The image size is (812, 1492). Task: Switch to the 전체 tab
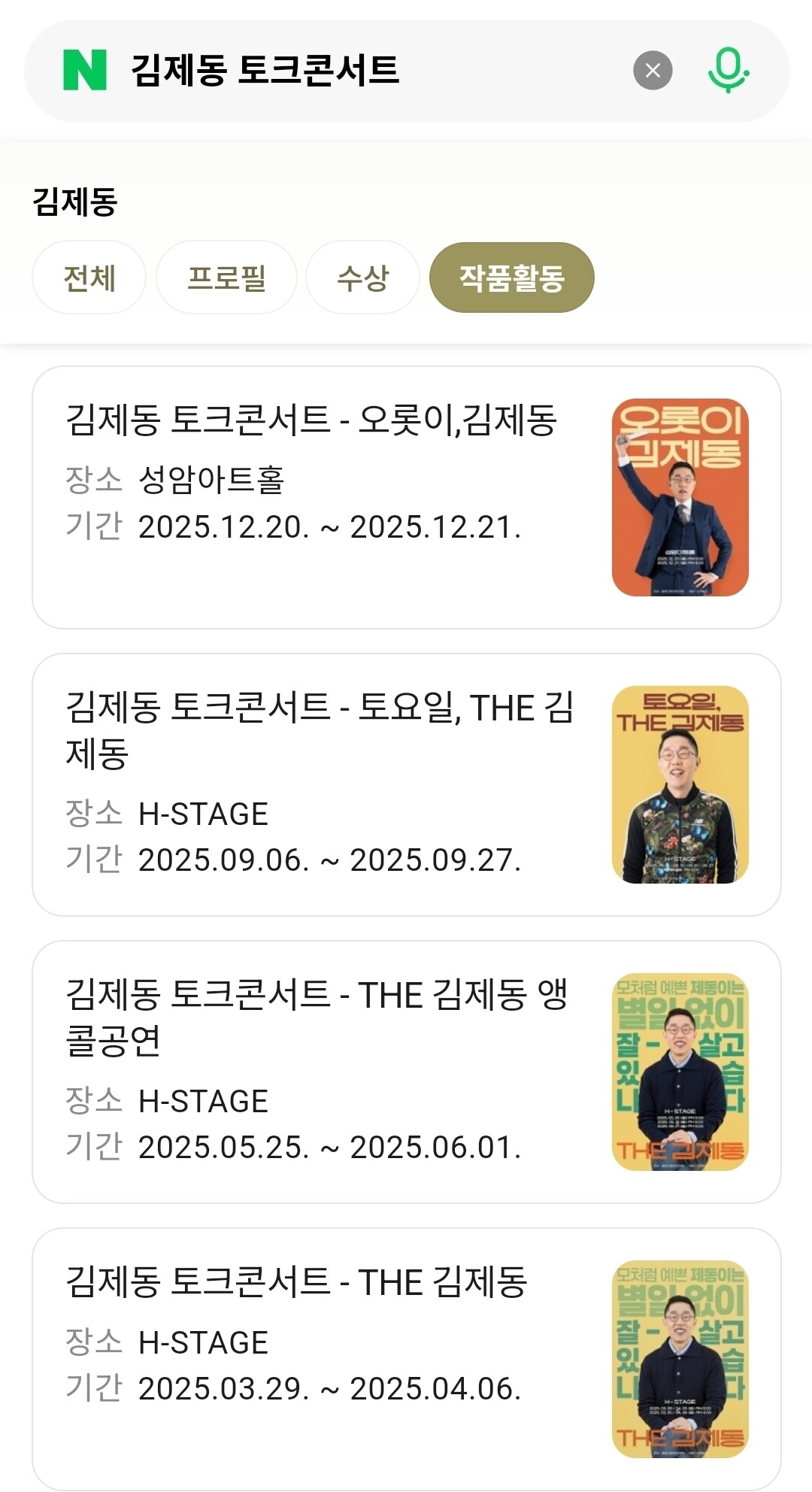[x=89, y=277]
